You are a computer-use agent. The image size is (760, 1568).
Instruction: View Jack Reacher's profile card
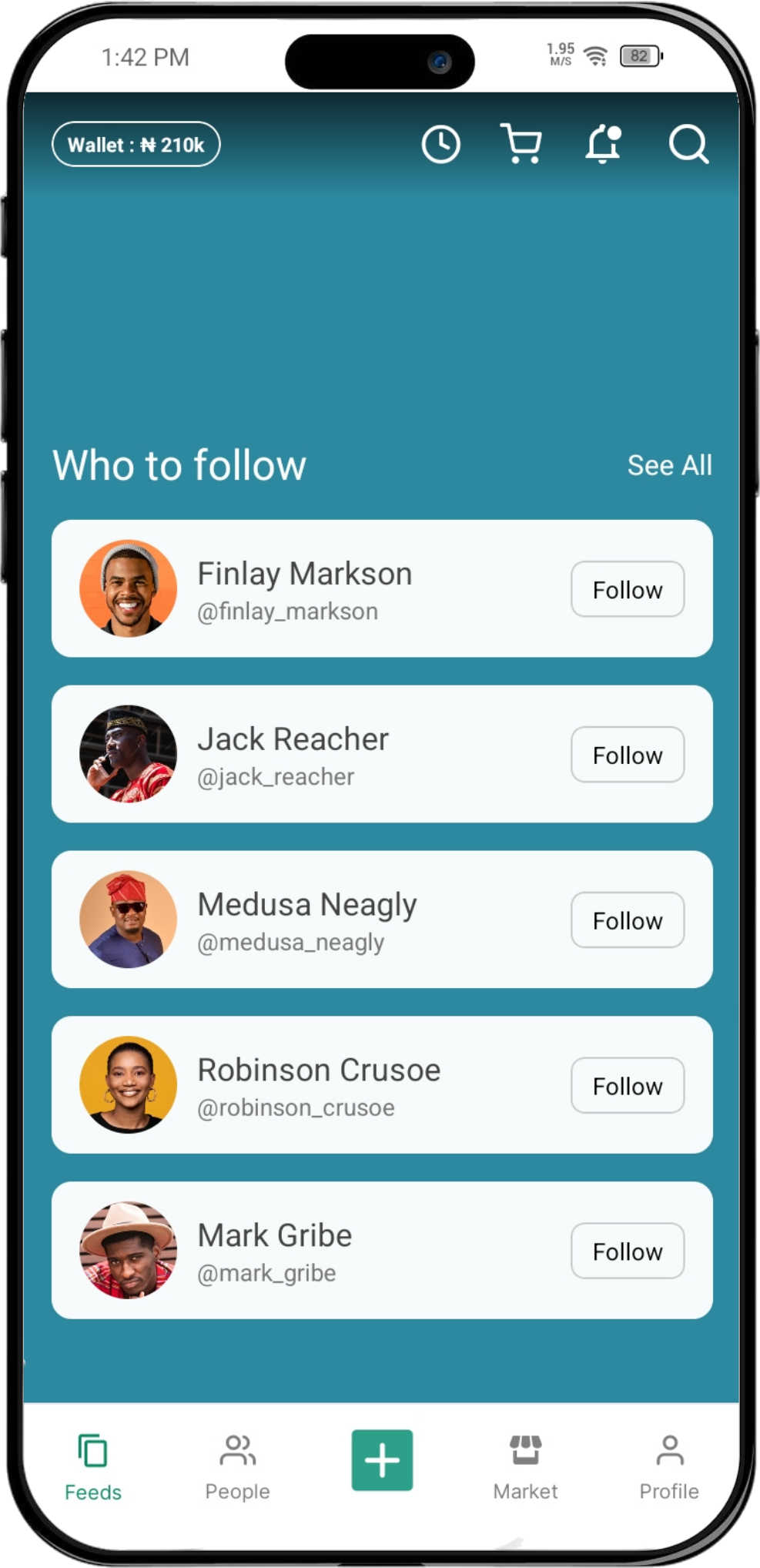(293, 755)
